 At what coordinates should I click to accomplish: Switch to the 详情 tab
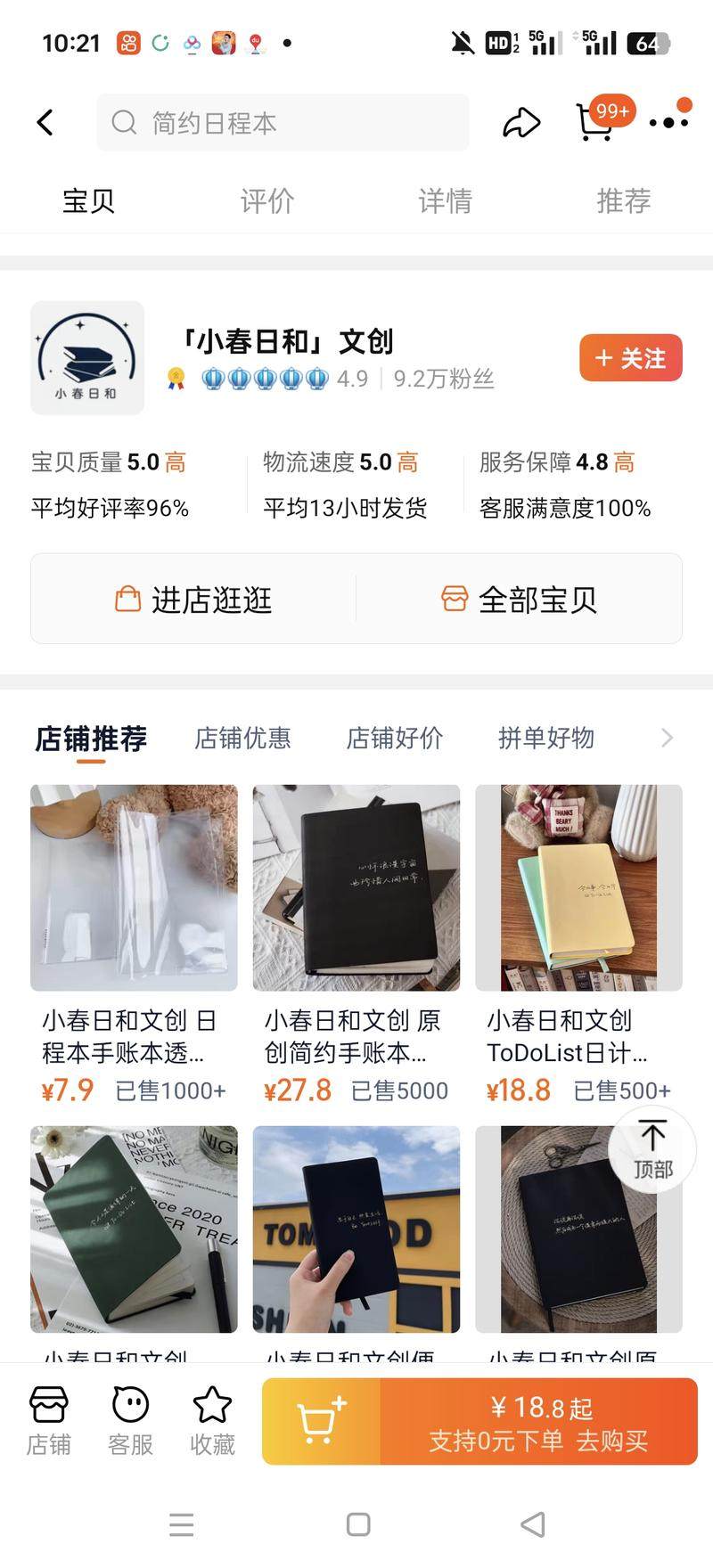445,200
